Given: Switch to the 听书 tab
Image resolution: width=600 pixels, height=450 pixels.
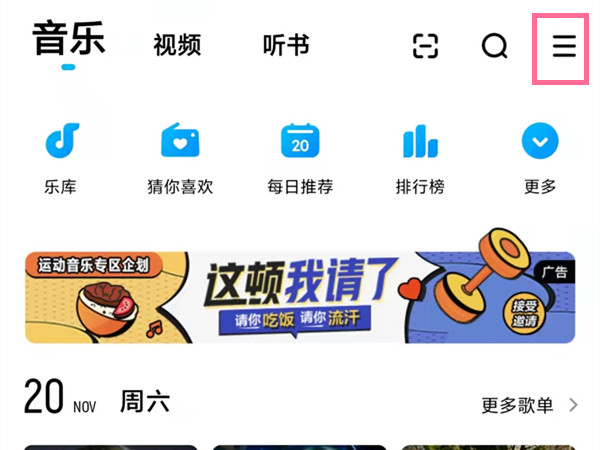Looking at the screenshot, I should pos(285,46).
